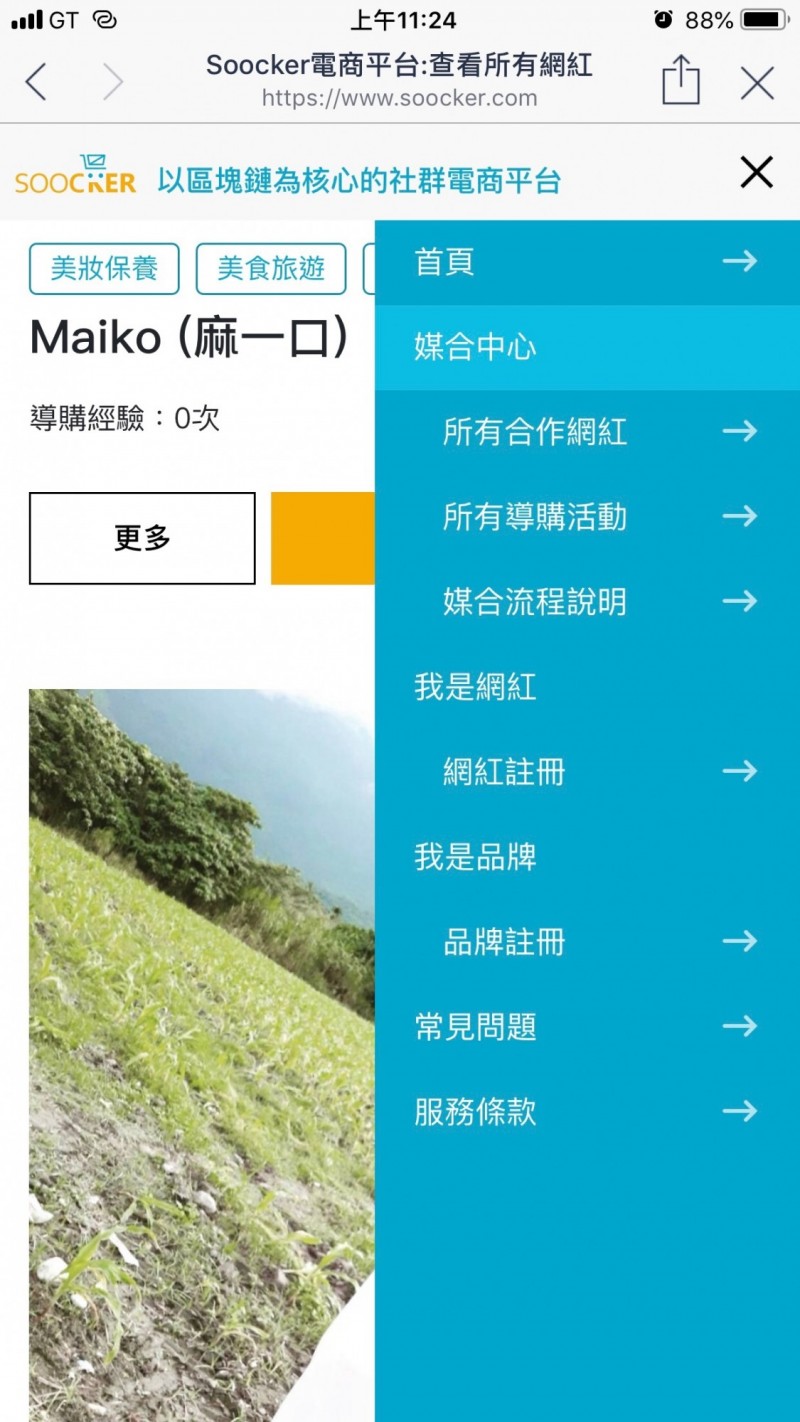Open the Soocker logo homepage
This screenshot has height=1422, width=800.
tap(75, 175)
